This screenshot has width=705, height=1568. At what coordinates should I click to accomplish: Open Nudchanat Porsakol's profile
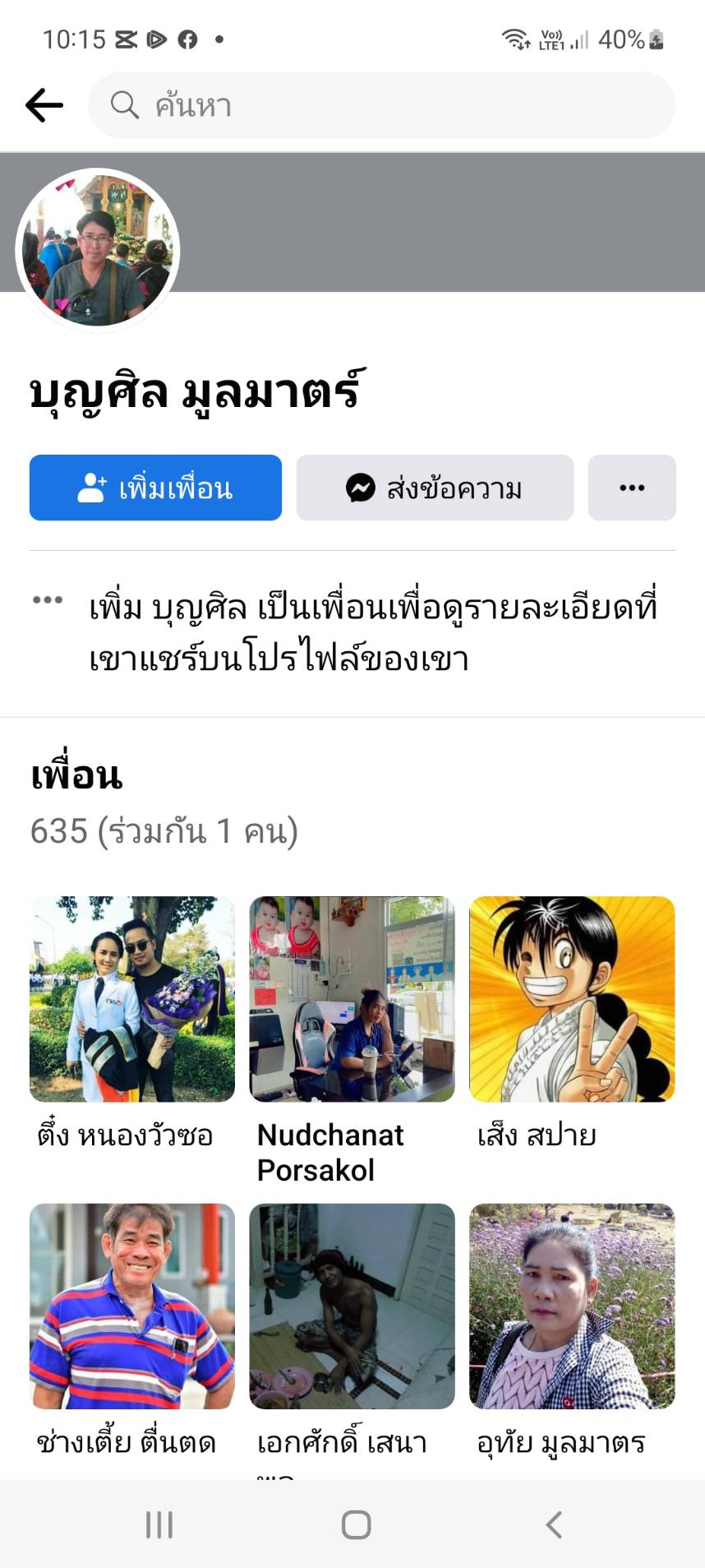tap(352, 999)
